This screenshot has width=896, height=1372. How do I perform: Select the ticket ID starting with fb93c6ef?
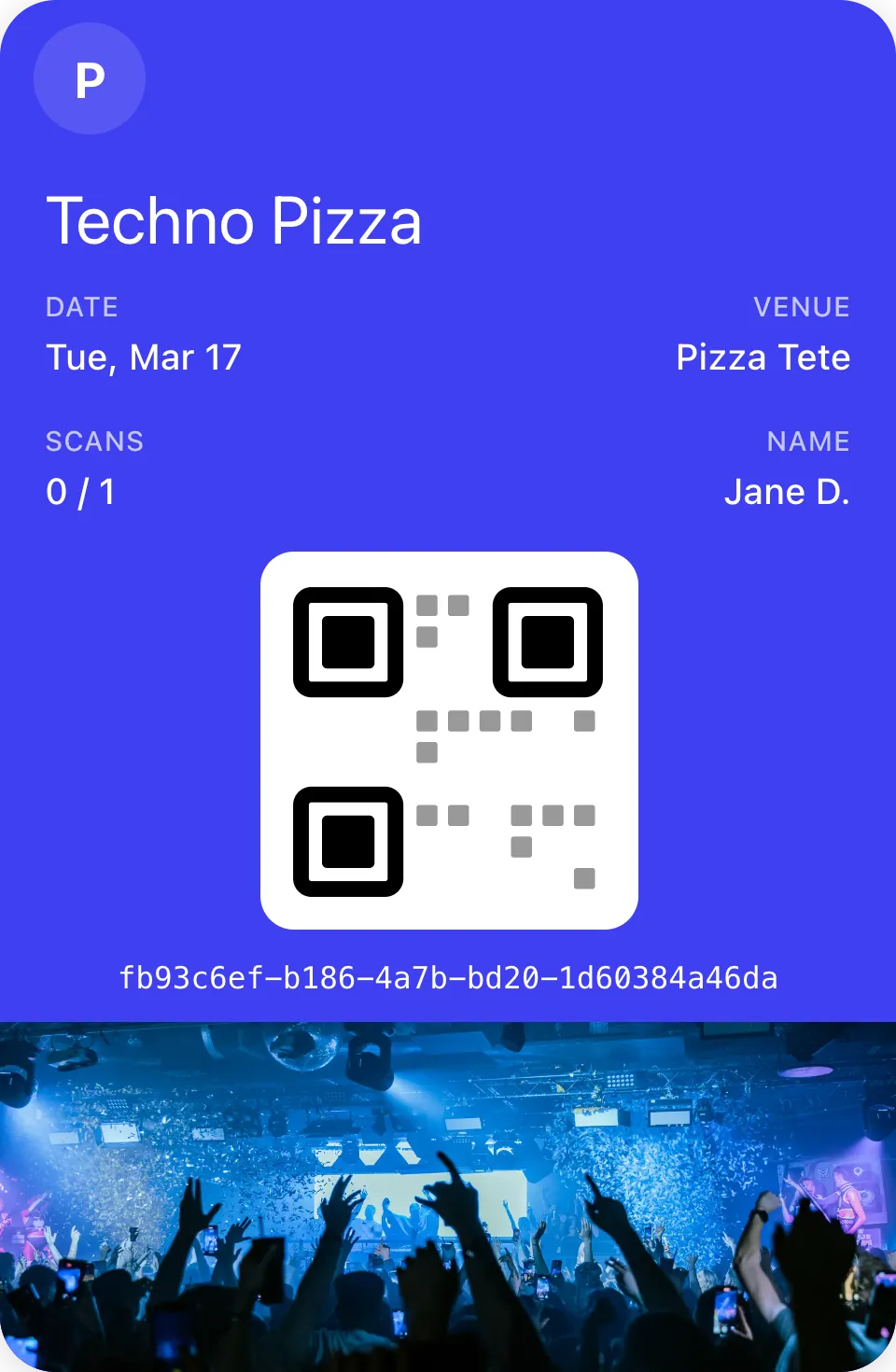pos(448,978)
